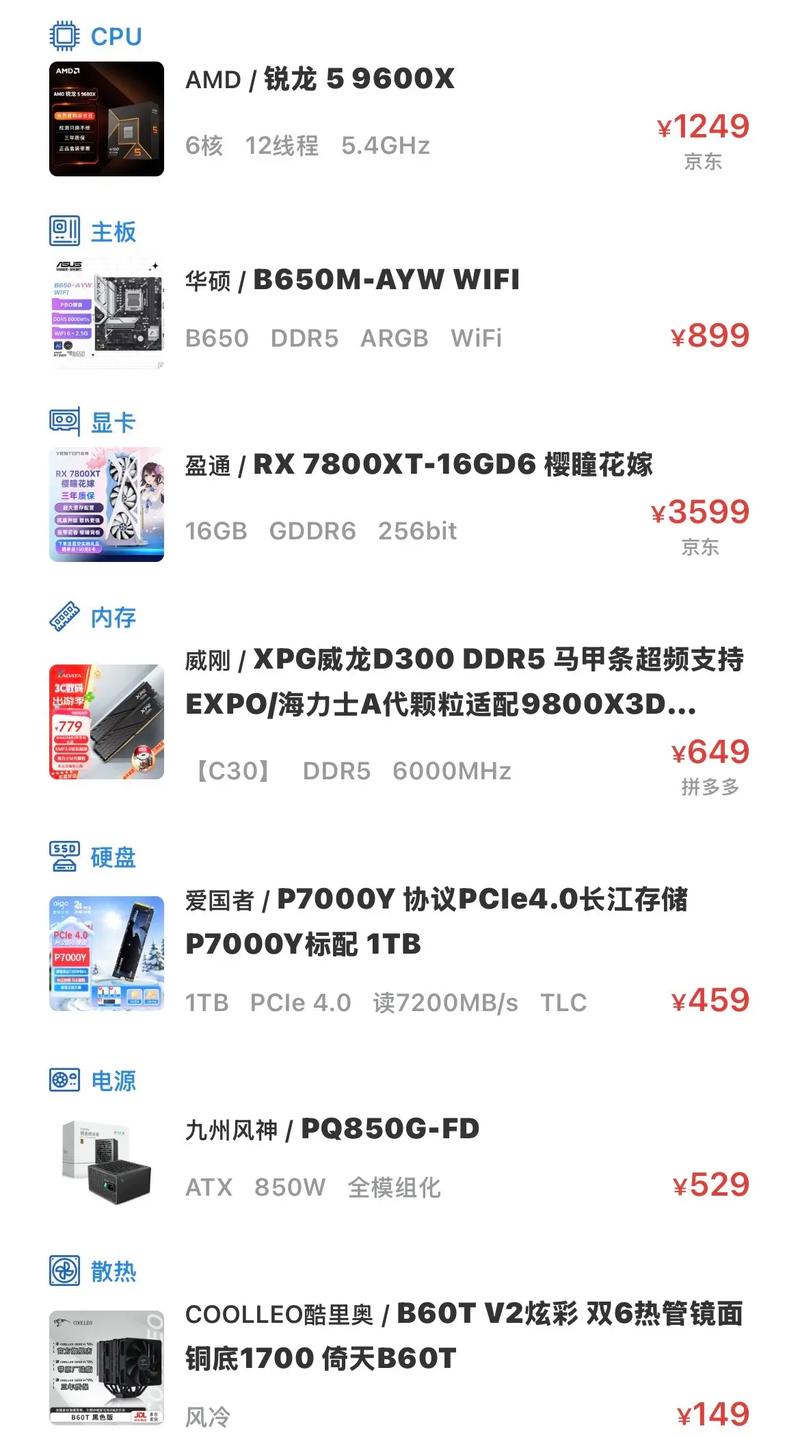Click the 散热 cooling fan icon
Screen dimensions: 800x1437
[63, 1271]
